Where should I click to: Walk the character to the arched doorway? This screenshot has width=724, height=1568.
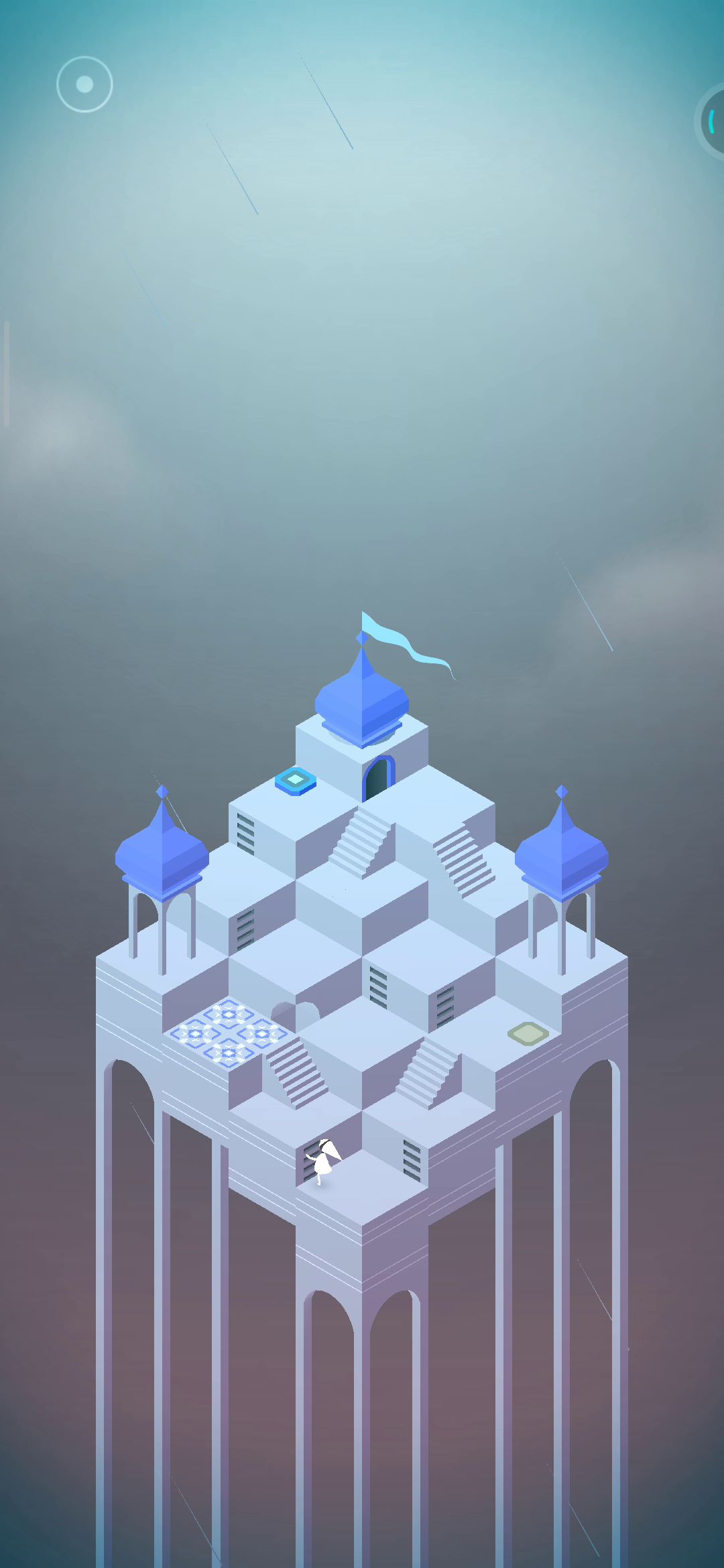377,778
